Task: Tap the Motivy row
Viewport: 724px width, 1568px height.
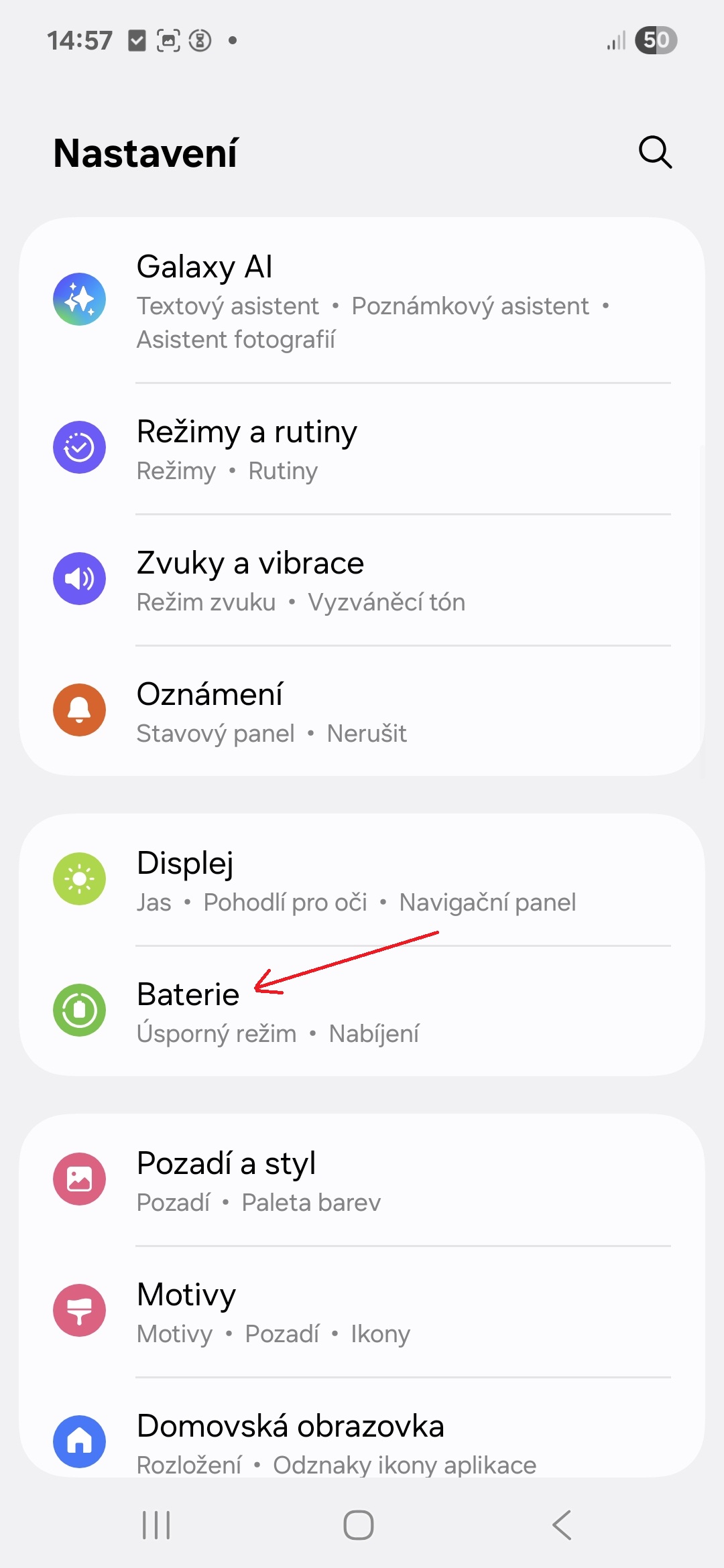Action: (362, 1311)
